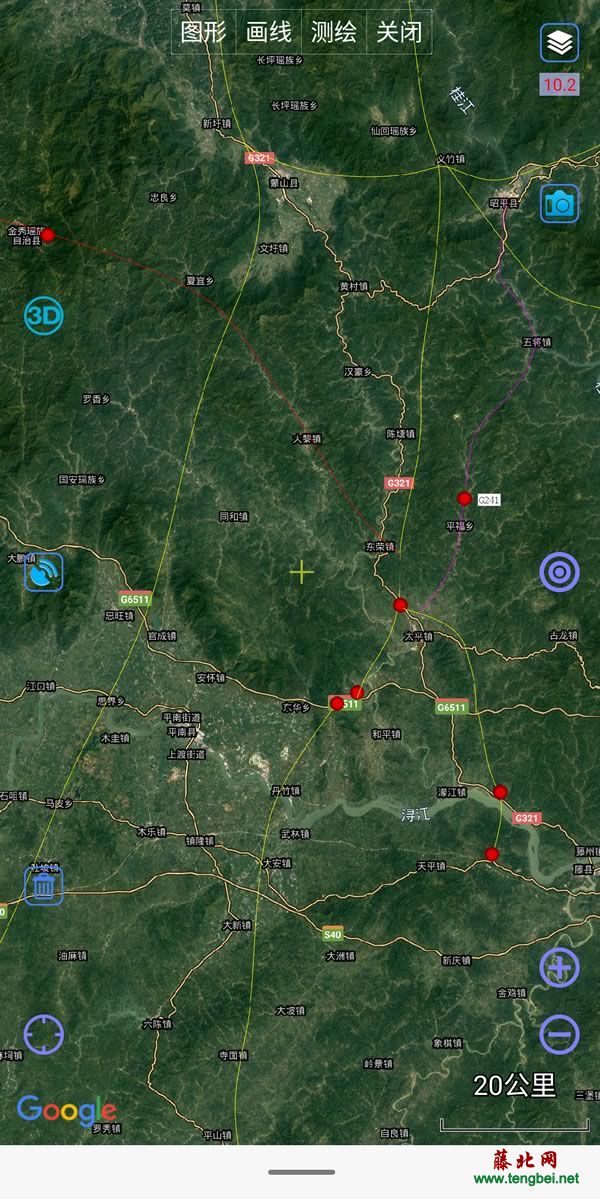Open the map layers icon
The height and width of the screenshot is (1199, 600).
(559, 43)
